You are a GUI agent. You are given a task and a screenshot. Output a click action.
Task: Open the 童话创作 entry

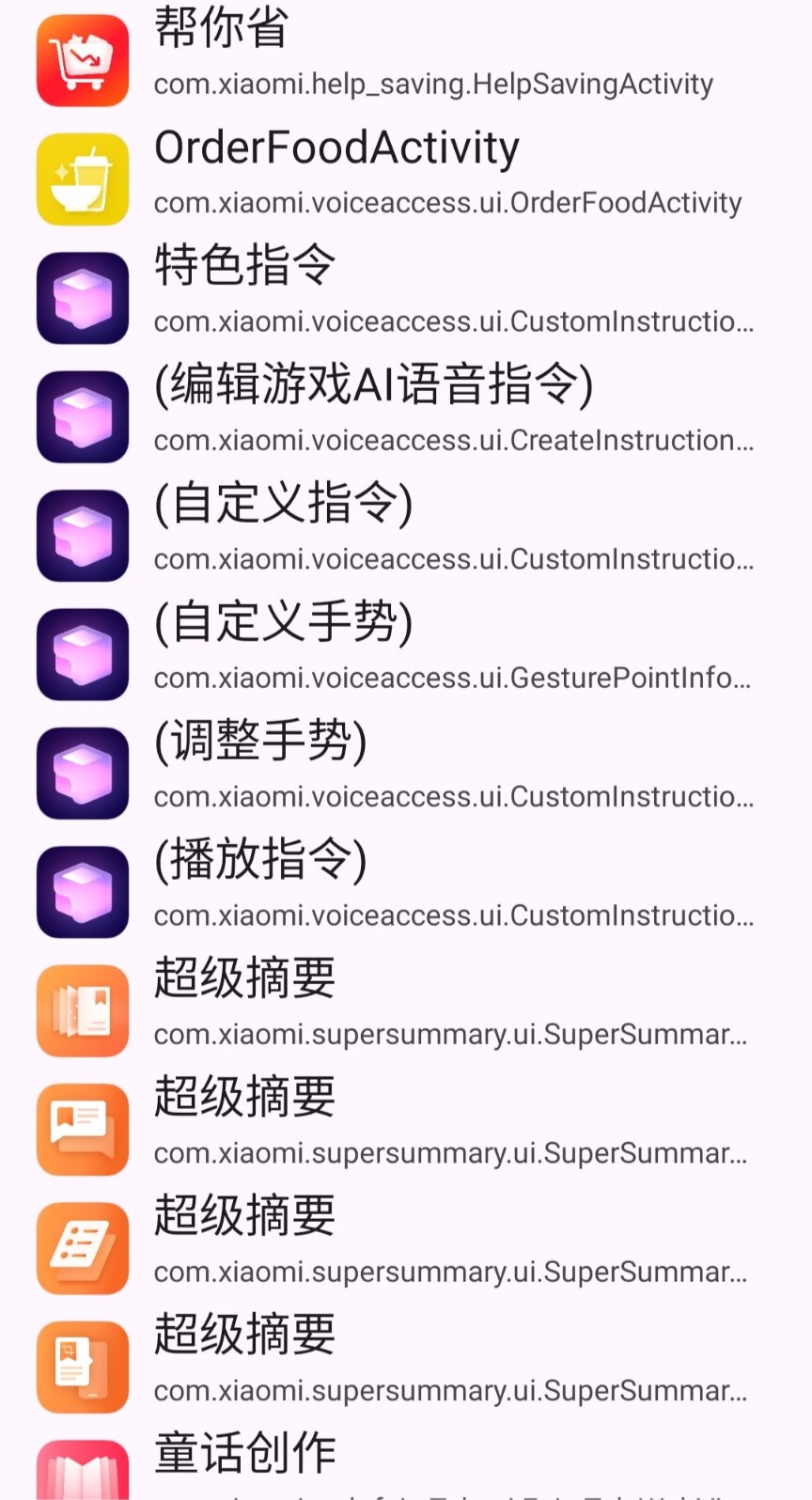point(406,1463)
